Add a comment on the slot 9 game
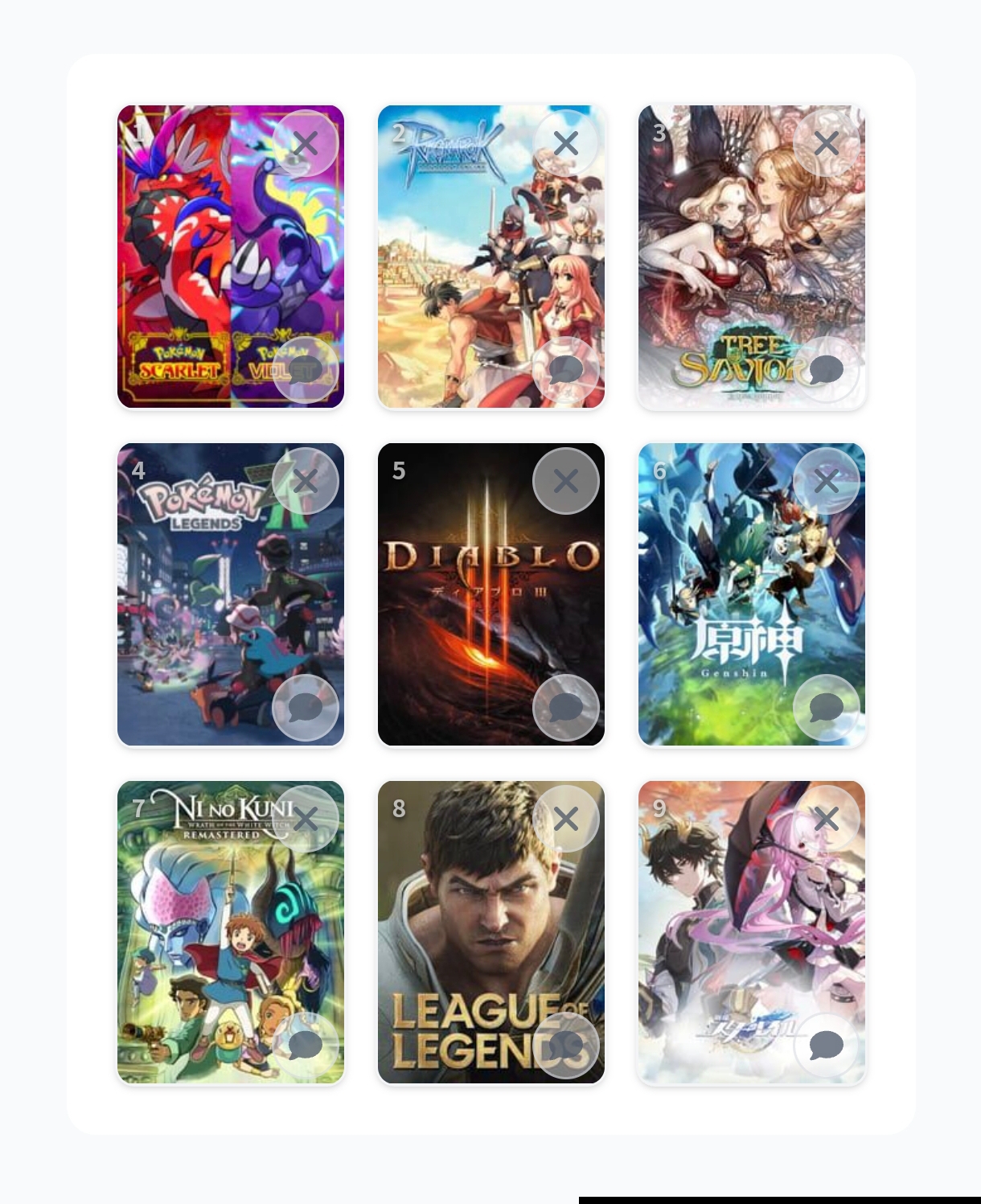Viewport: 981px width, 1204px height. click(827, 1046)
